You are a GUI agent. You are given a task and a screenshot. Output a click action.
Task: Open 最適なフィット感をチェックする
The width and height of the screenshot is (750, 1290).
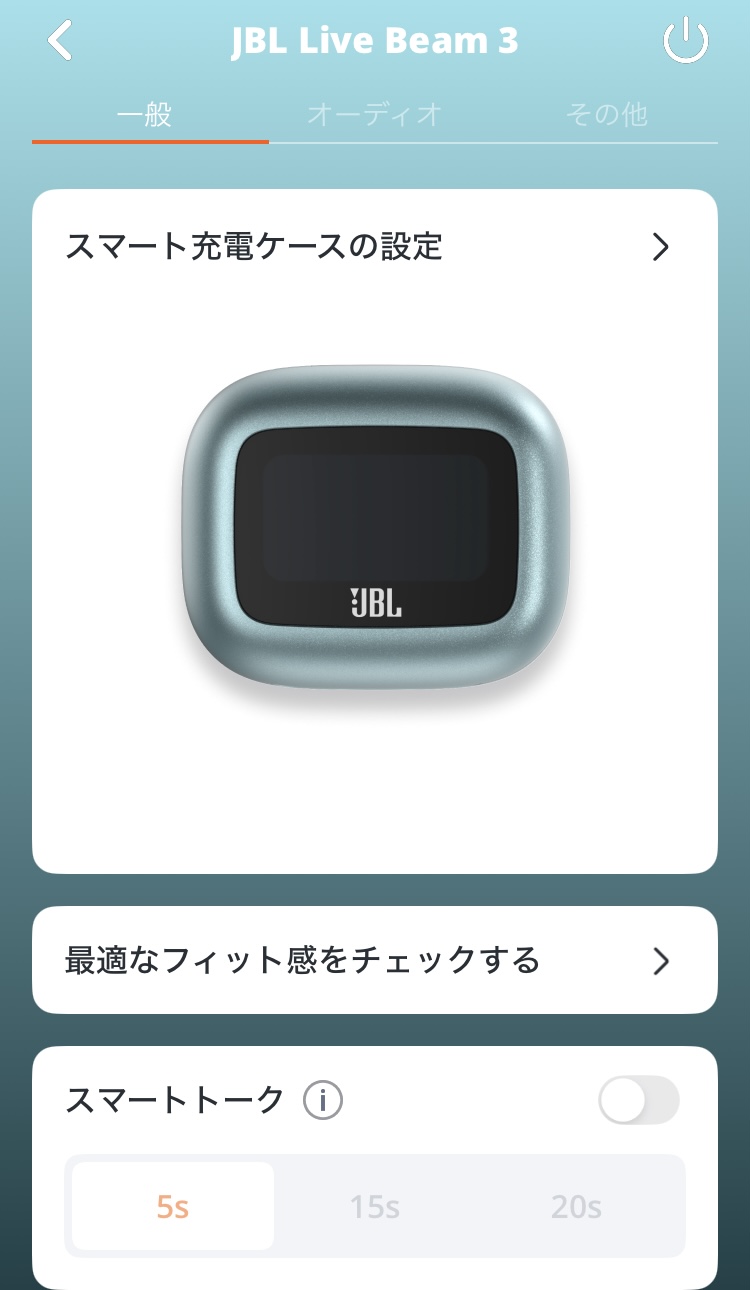click(374, 961)
